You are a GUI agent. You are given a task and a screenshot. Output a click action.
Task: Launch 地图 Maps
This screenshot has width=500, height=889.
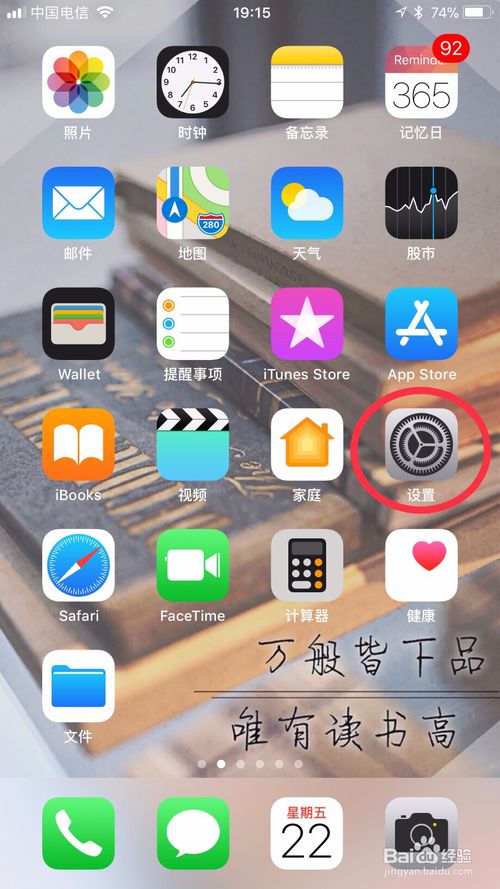(x=193, y=203)
